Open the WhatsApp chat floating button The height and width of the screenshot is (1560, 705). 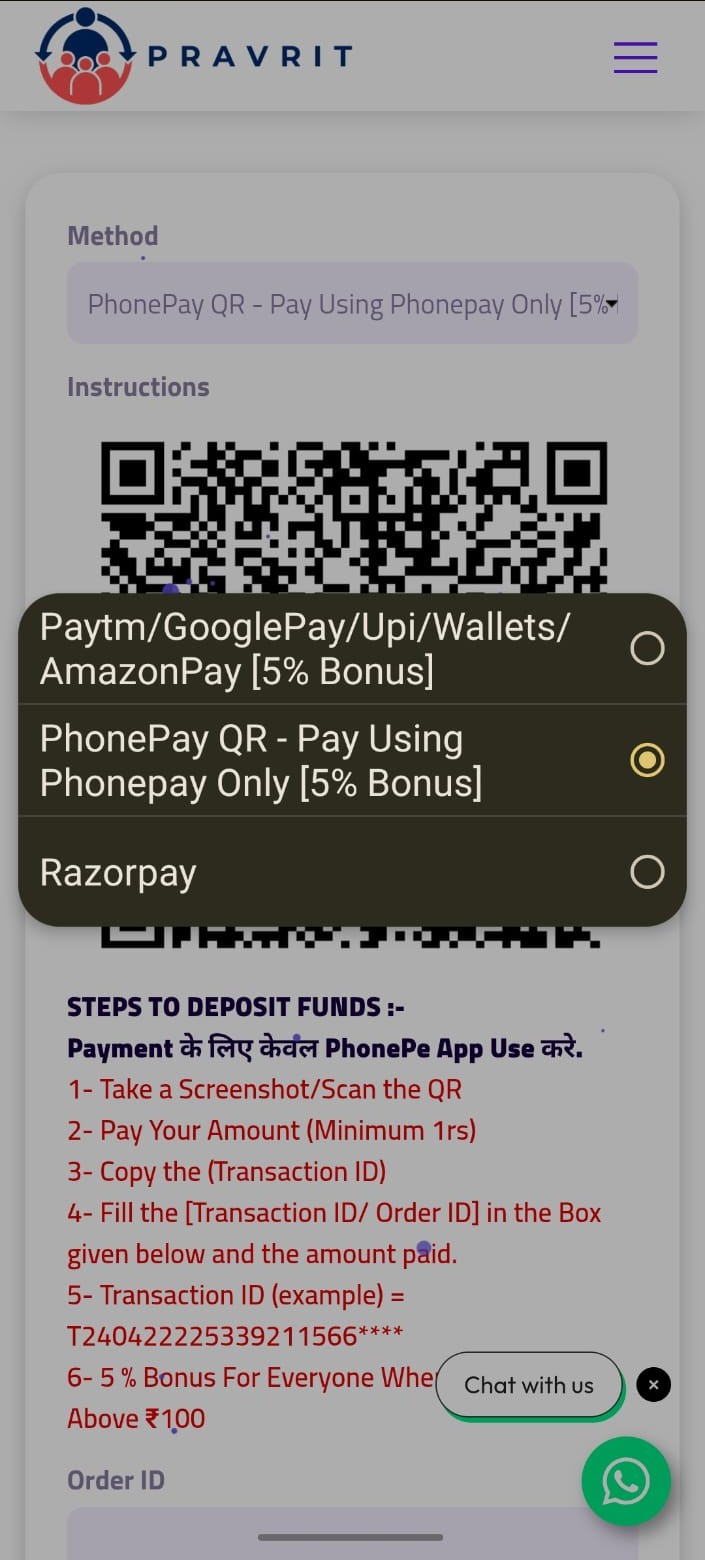point(626,1481)
